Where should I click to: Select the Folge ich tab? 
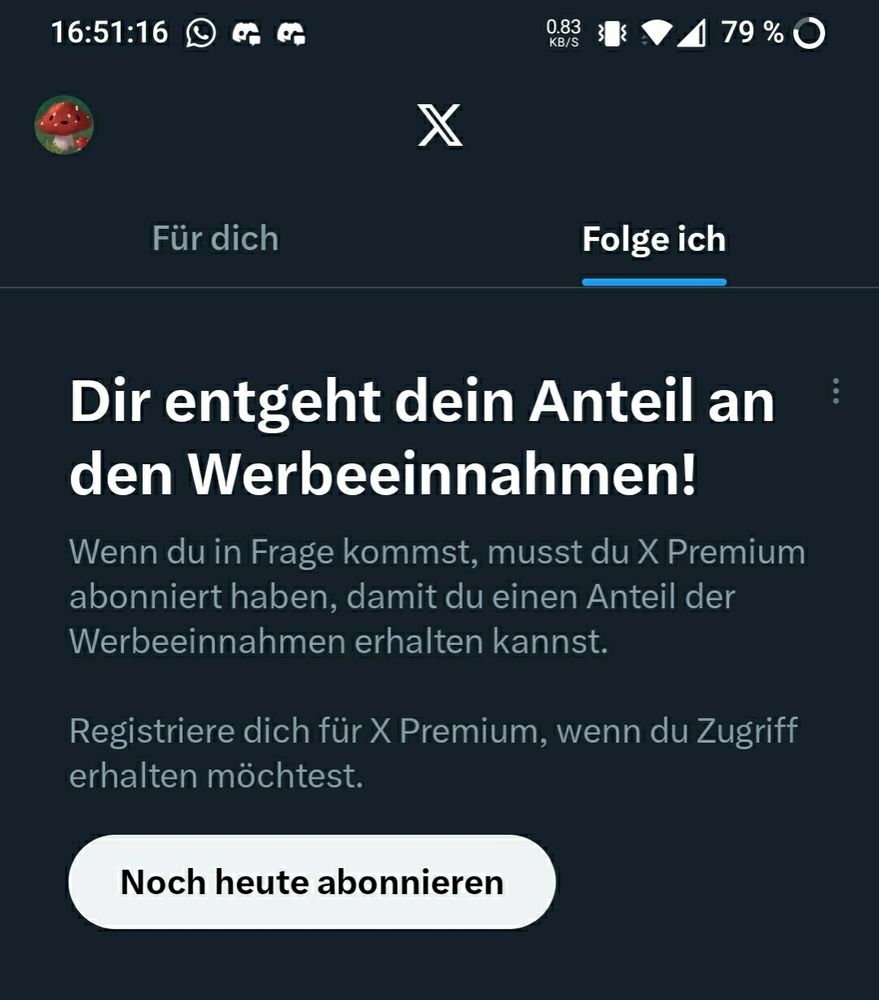click(x=654, y=240)
